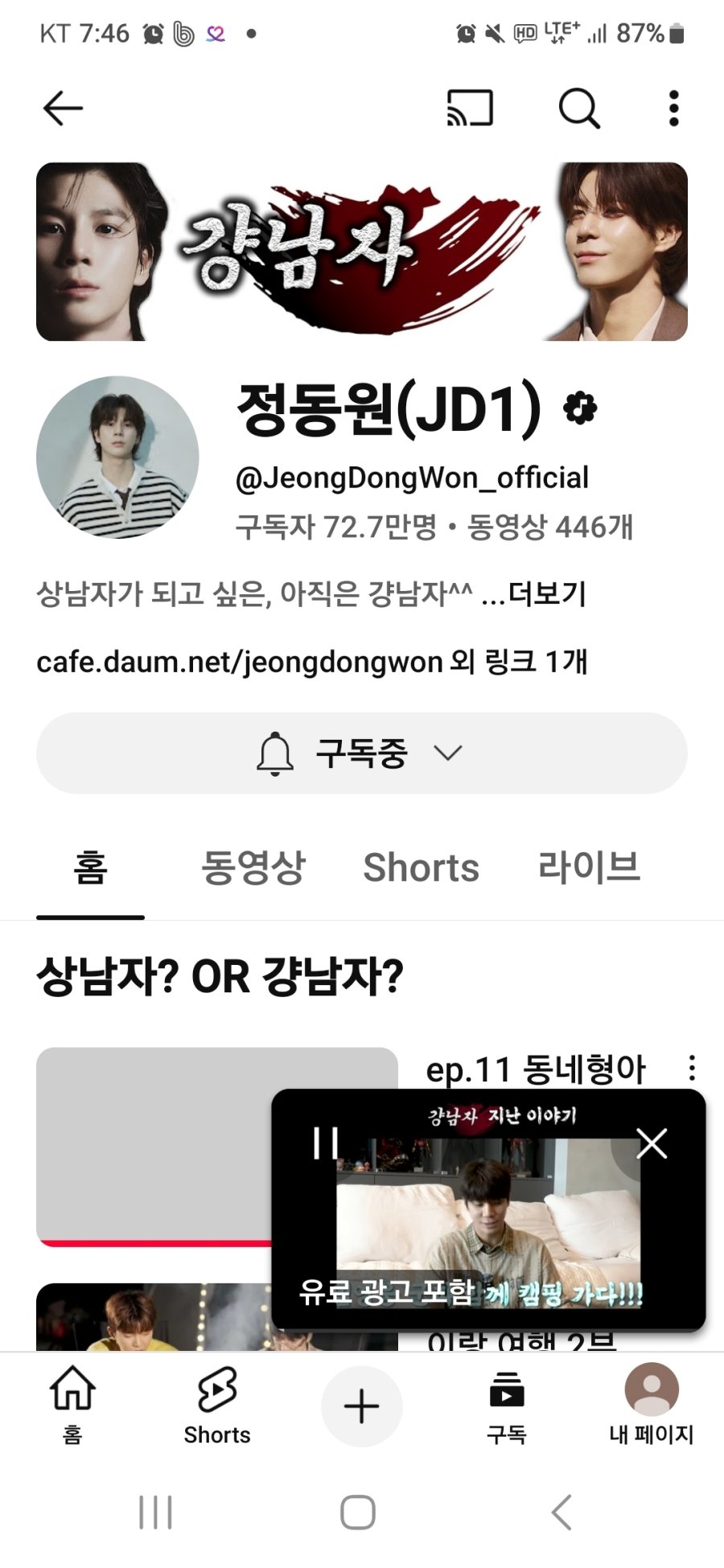Go to the 홈 bottom navigation

click(72, 1405)
